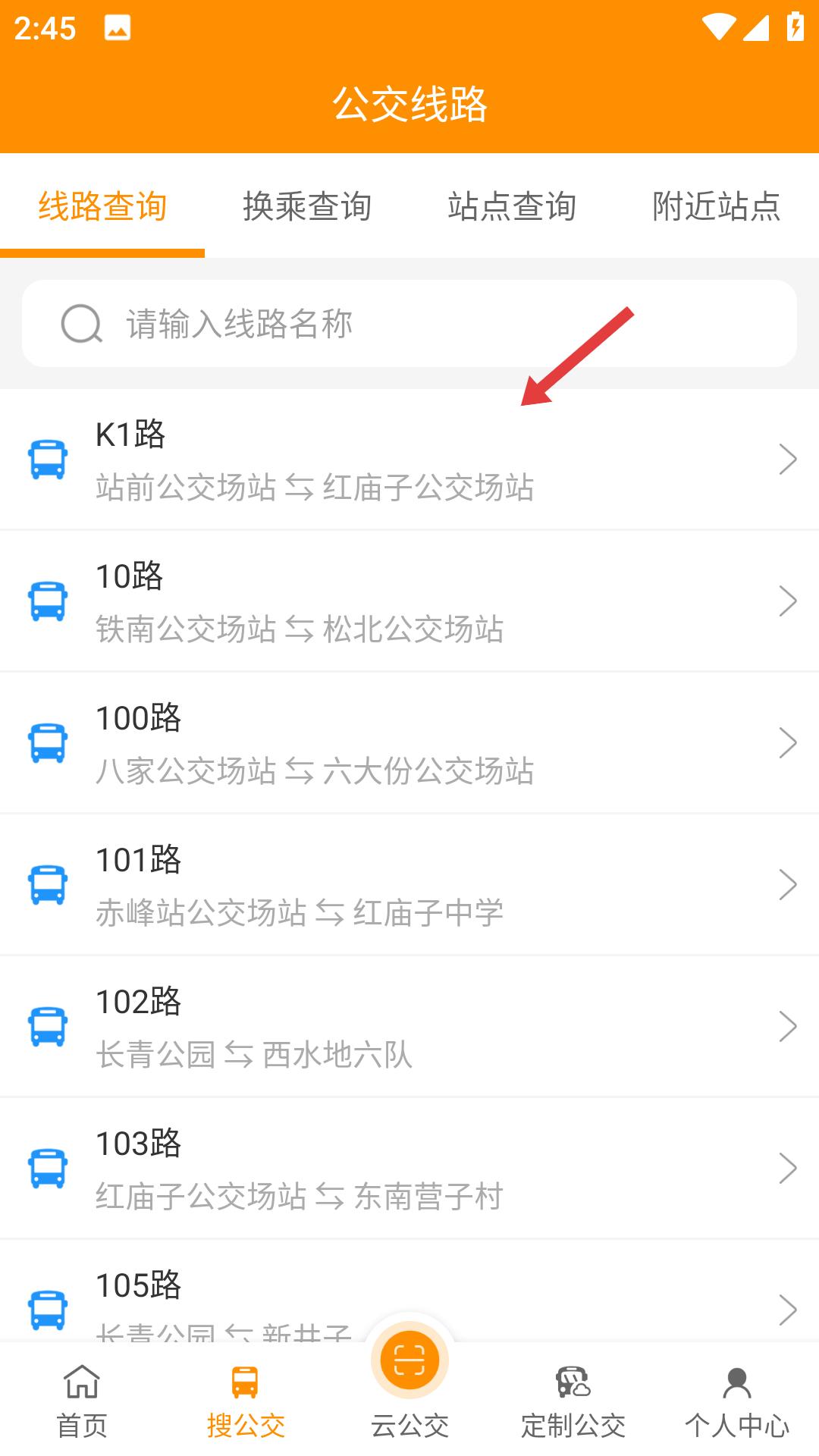Check the battery charging indicator
This screenshot has width=819, height=1456.
(793, 27)
